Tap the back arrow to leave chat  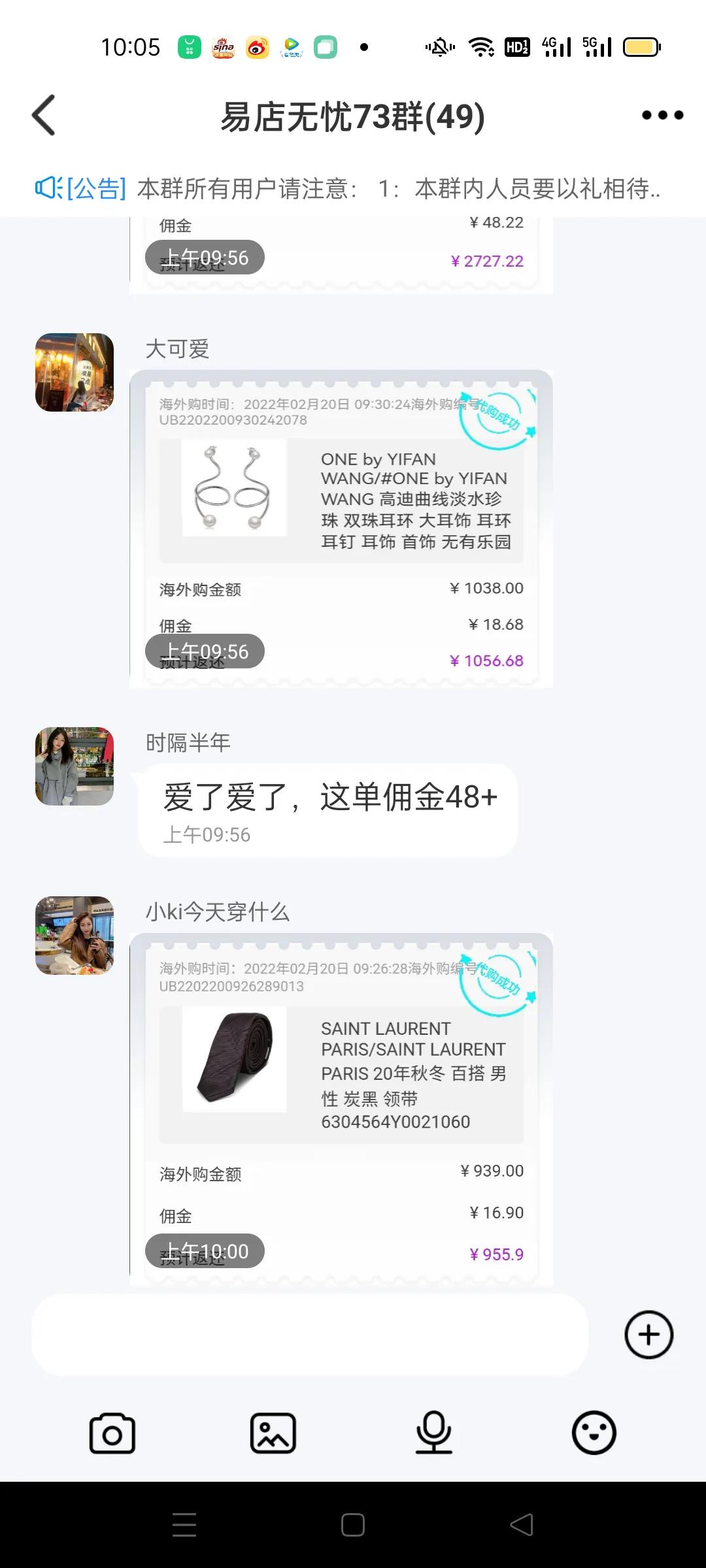click(43, 115)
